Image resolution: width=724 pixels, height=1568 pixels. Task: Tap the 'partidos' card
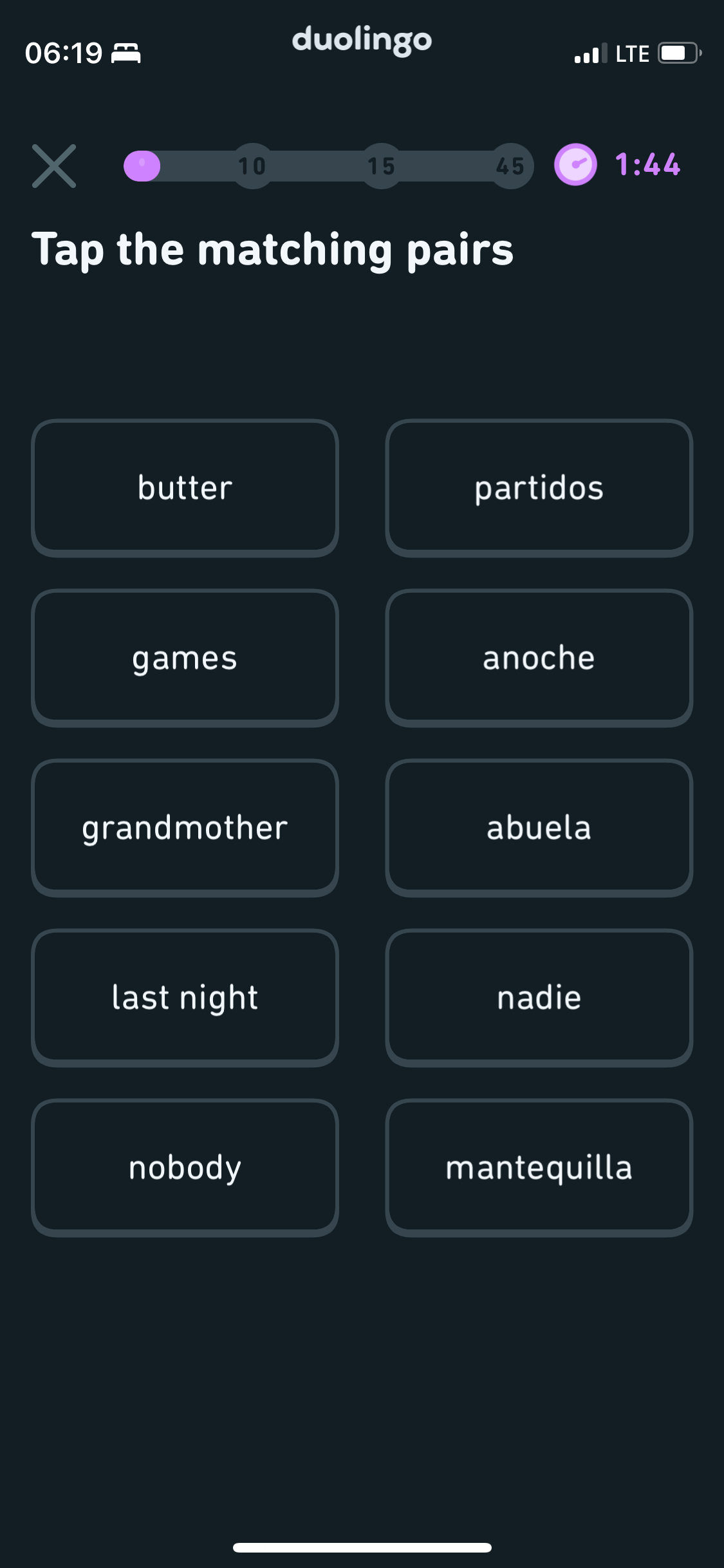click(x=539, y=488)
